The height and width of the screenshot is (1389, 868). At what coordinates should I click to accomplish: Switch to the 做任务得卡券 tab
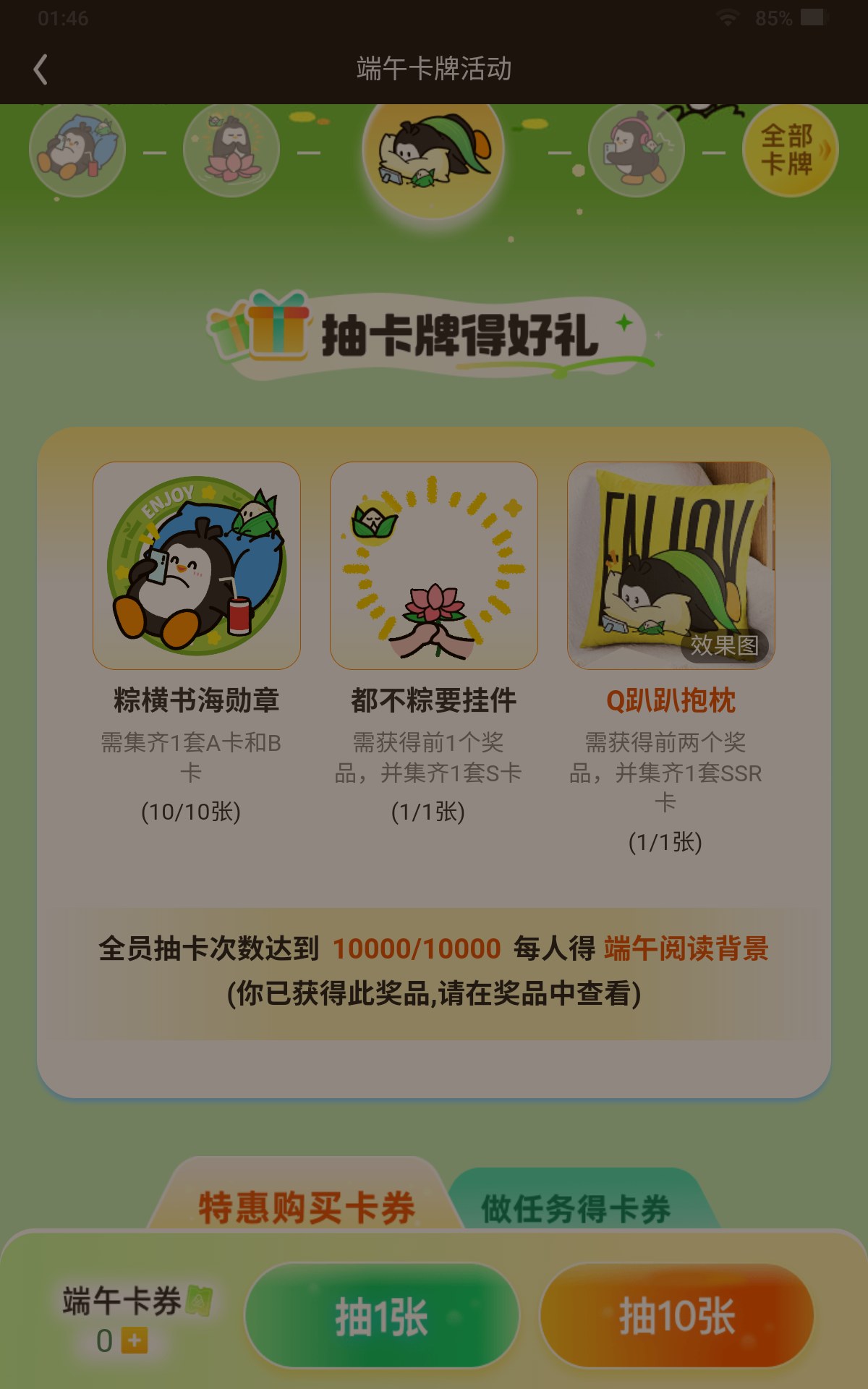click(x=576, y=1208)
